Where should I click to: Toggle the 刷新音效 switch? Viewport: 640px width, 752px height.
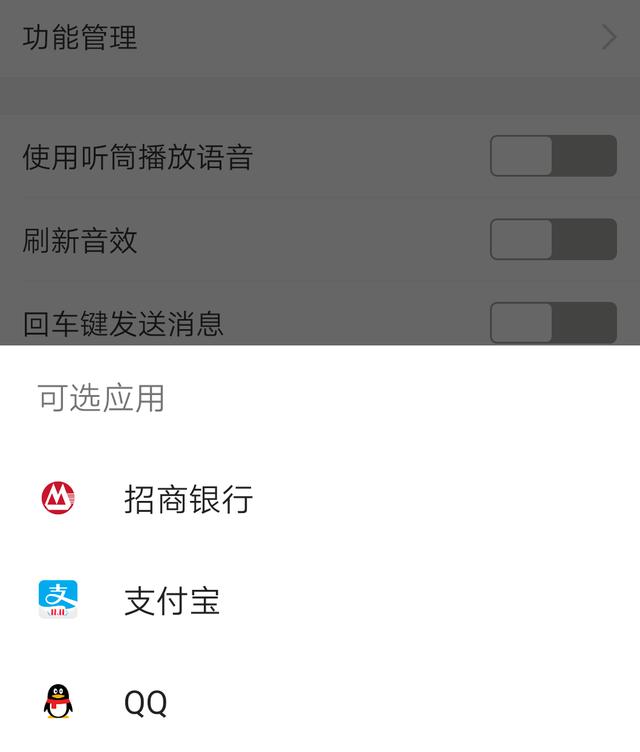click(x=553, y=240)
